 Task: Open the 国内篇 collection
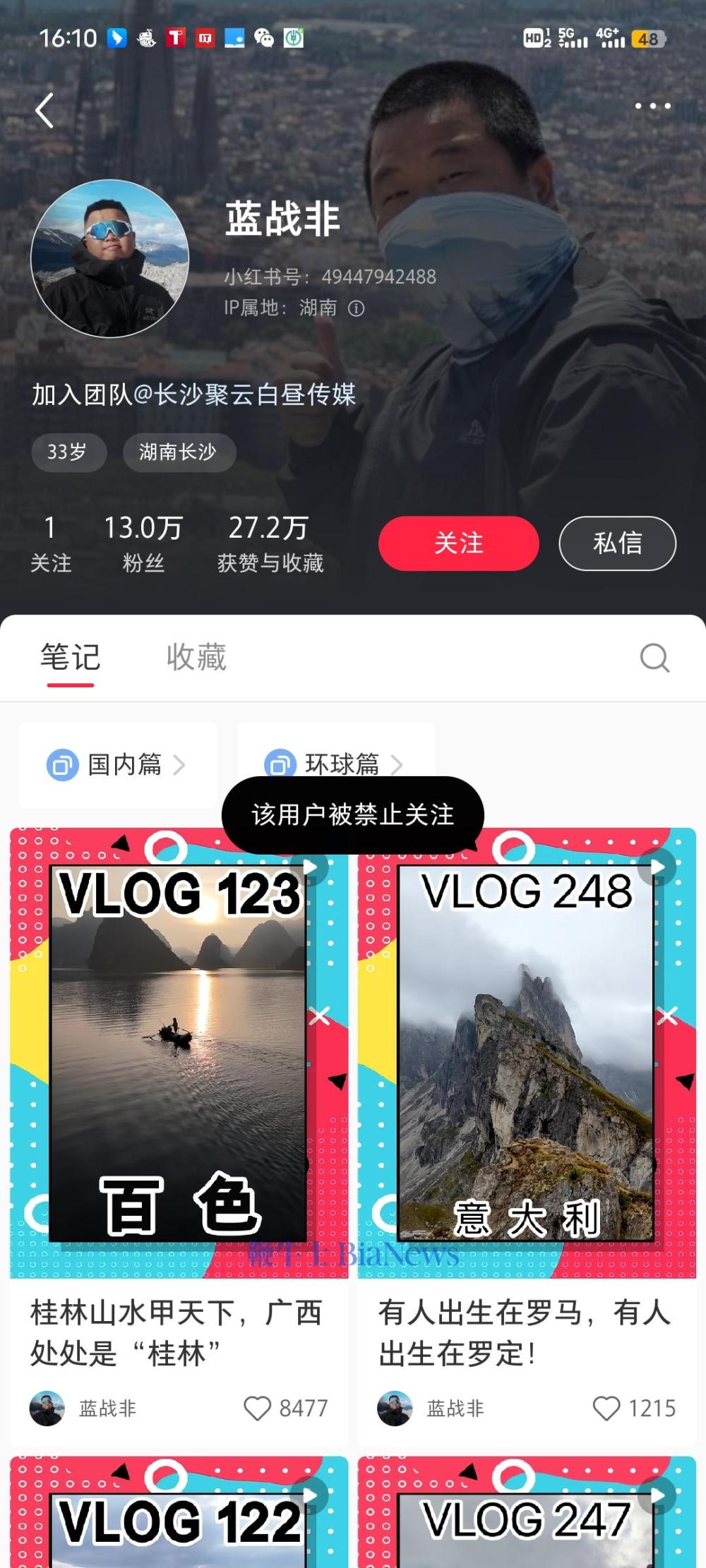point(118,764)
